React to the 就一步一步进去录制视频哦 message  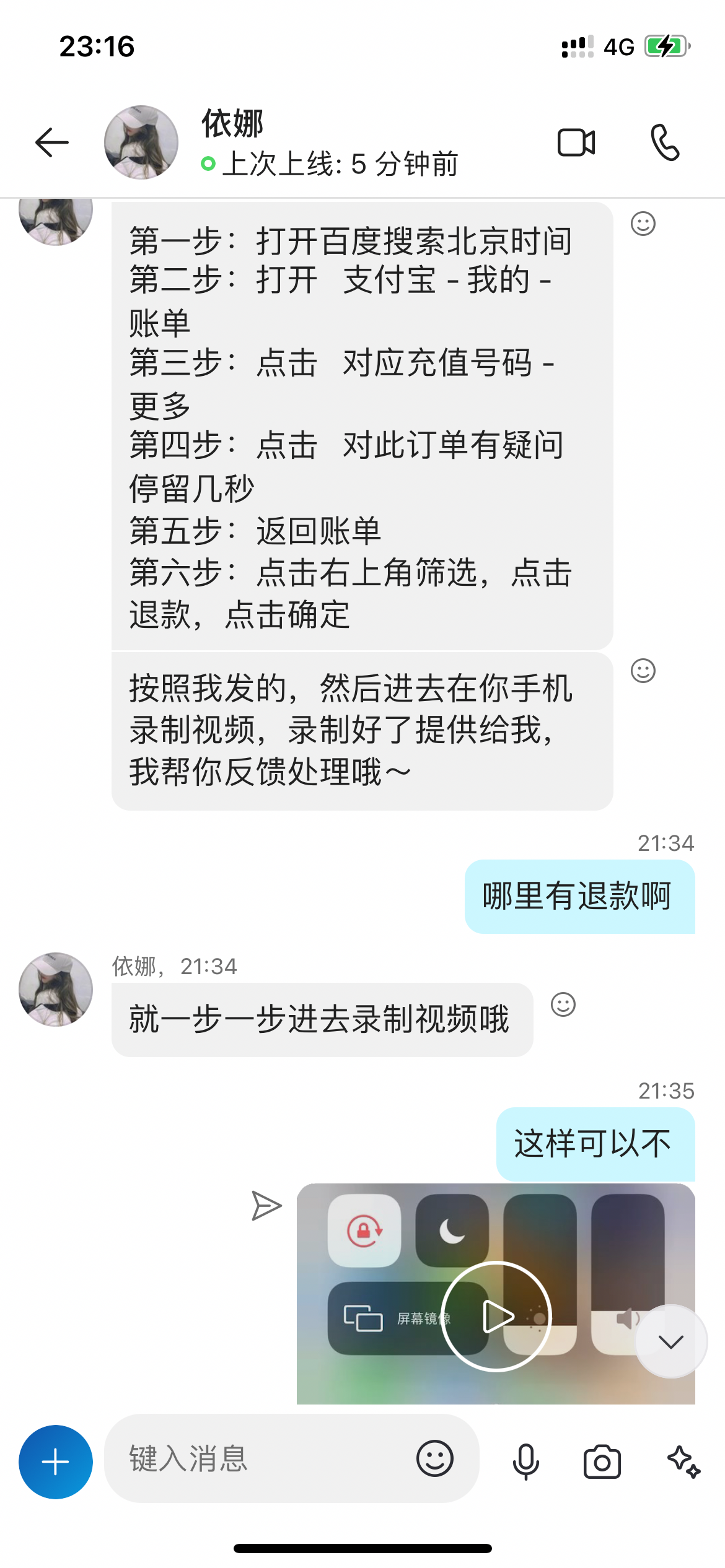[x=563, y=1004]
